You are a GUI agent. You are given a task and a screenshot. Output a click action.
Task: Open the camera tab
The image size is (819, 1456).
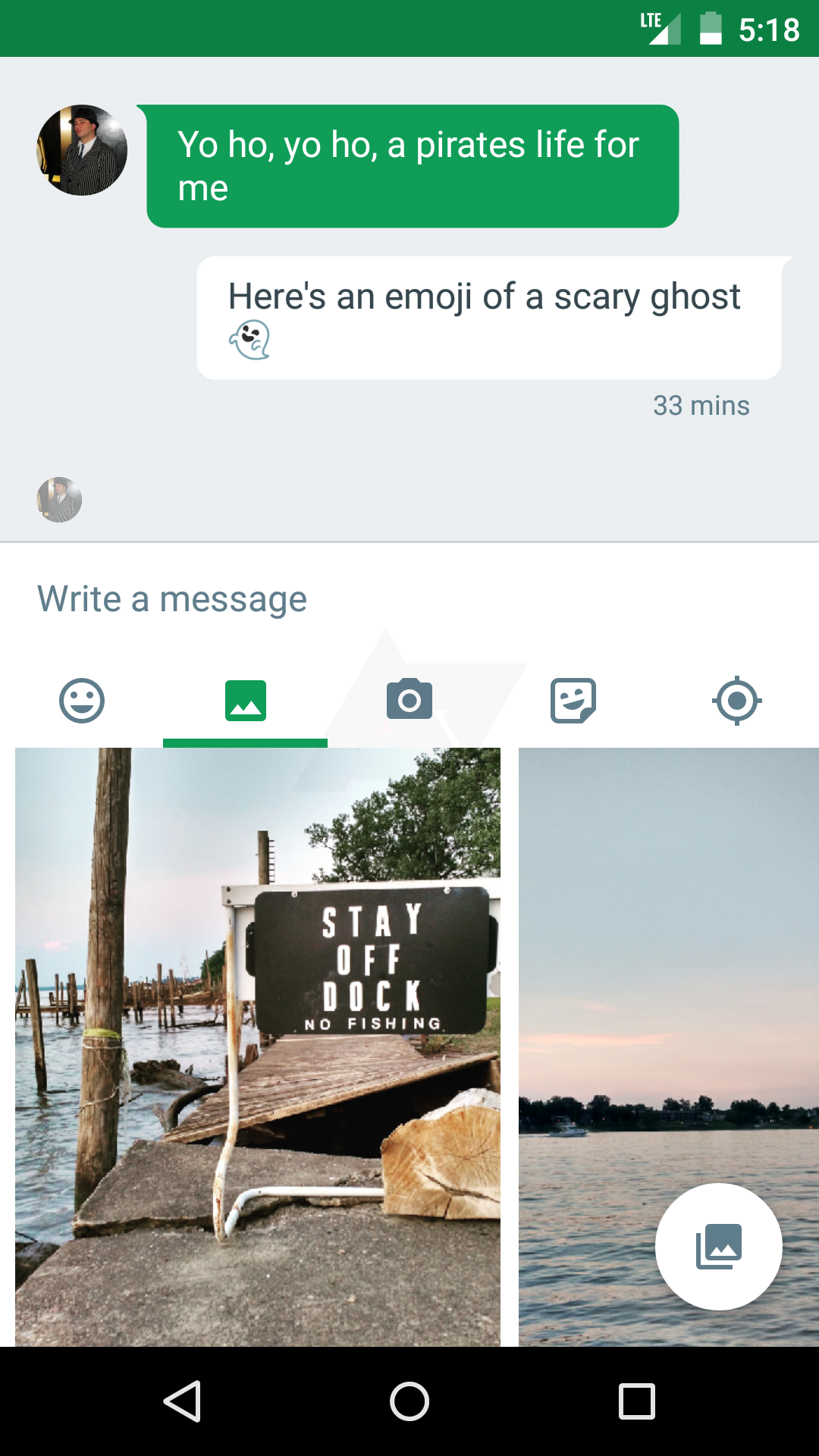click(409, 700)
